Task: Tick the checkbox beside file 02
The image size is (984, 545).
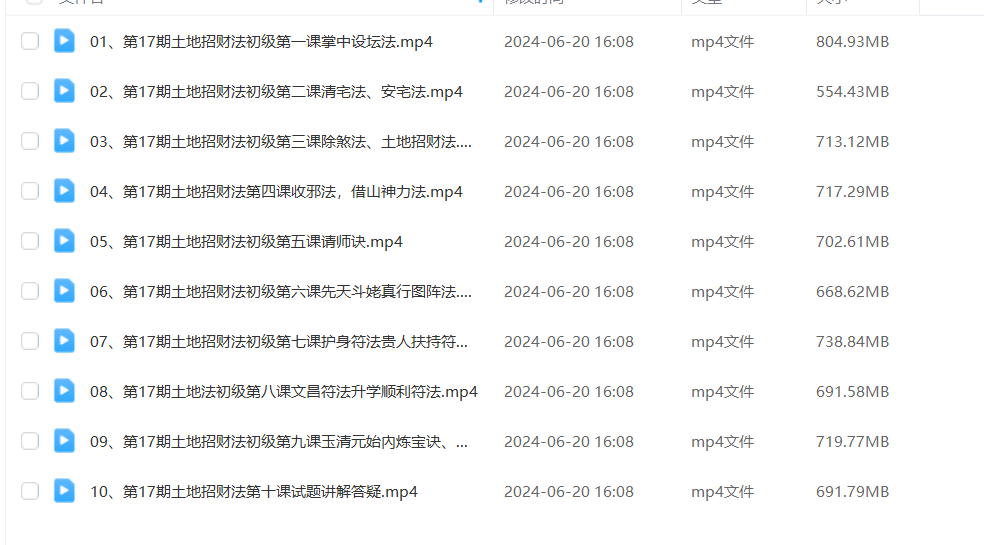Action: pos(30,91)
